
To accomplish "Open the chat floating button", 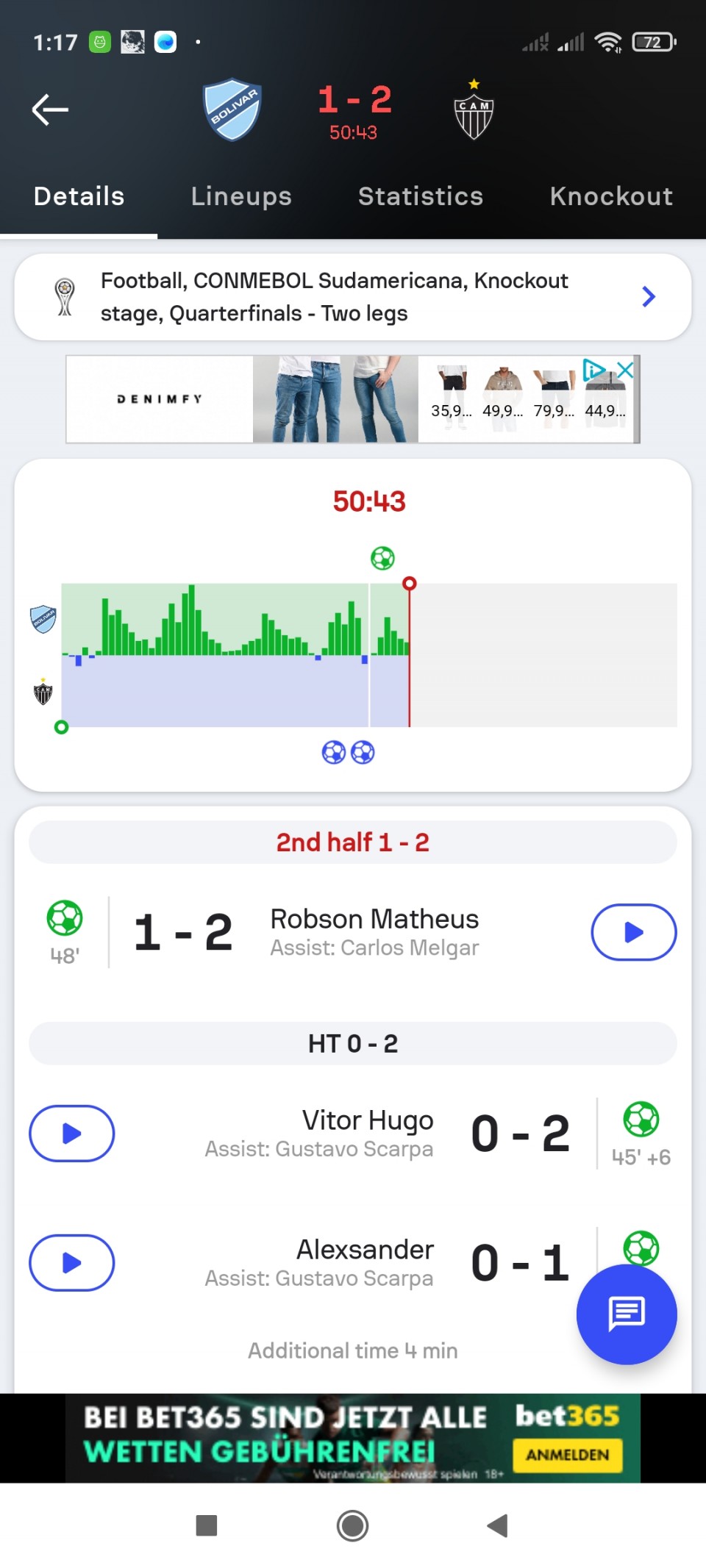I will [627, 1314].
